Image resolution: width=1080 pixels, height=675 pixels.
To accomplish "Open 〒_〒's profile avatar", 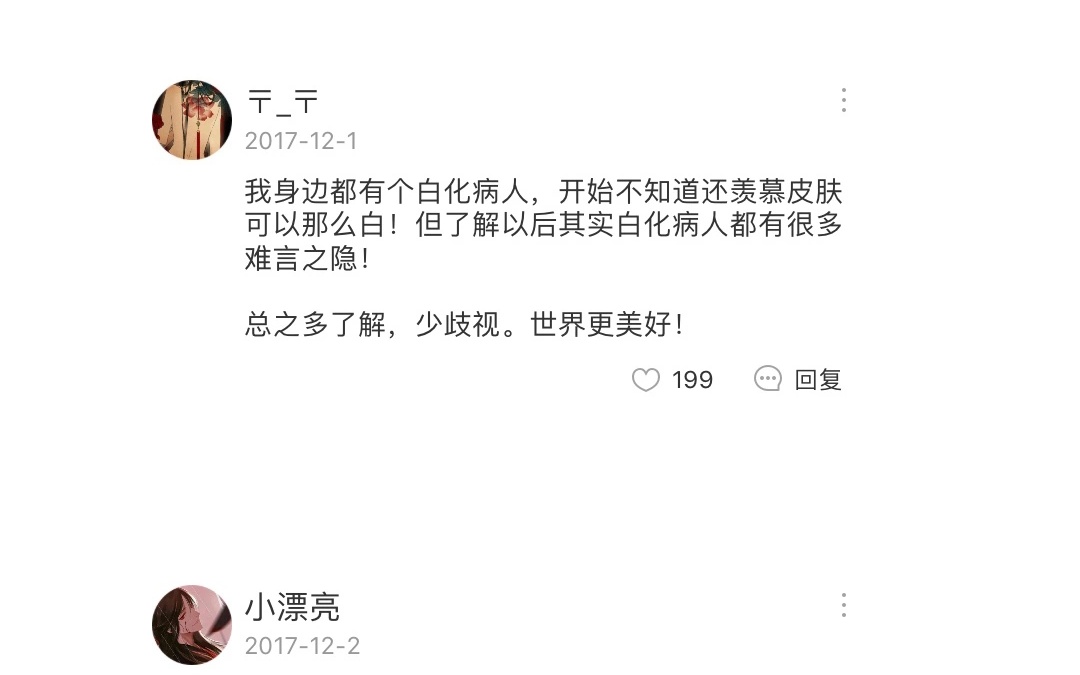I will (x=191, y=120).
